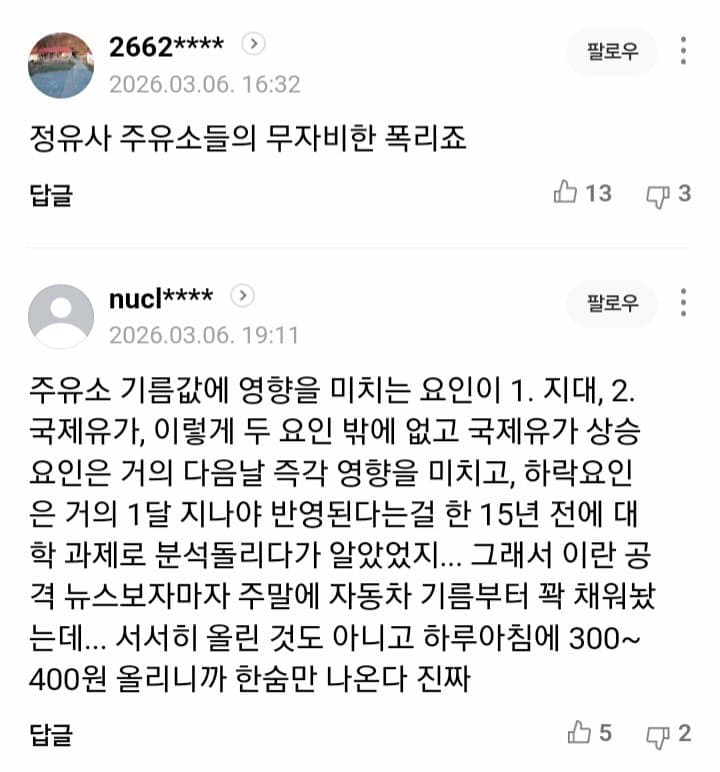Follow user nucl****
720x772 pixels.
(612, 304)
